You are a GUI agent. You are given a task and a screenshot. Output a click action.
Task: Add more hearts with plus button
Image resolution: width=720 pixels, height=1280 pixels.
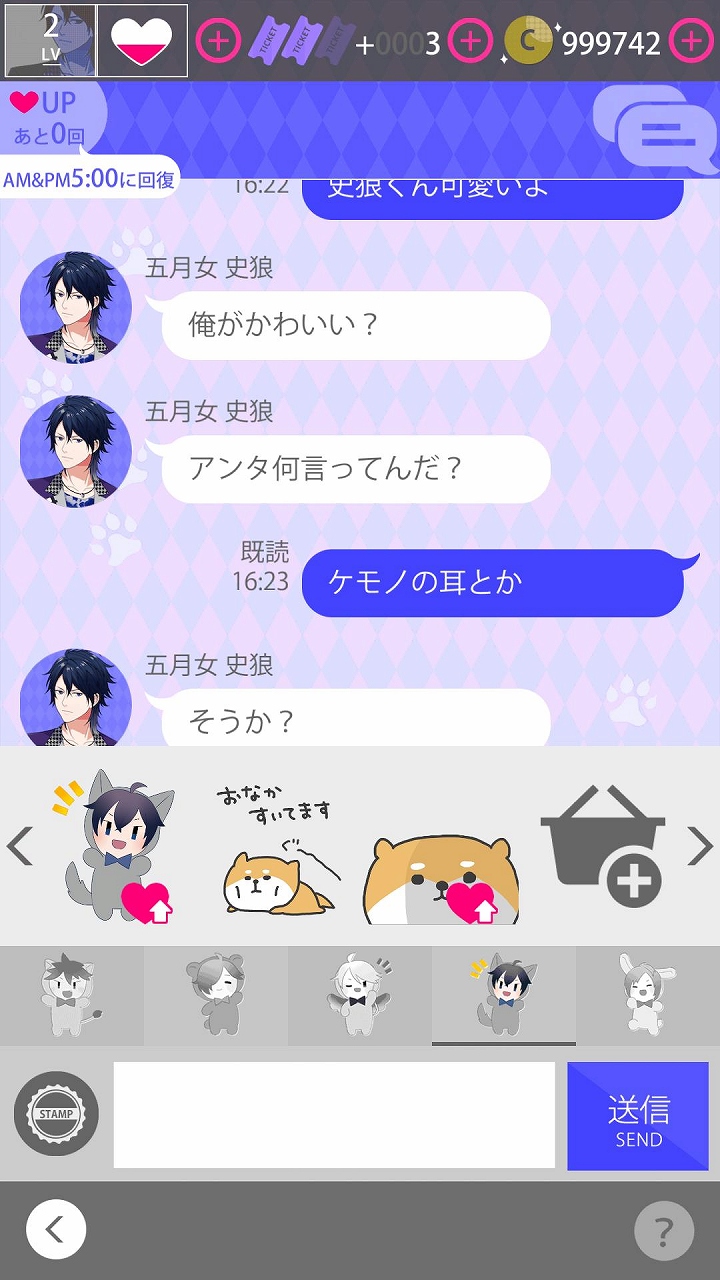(x=217, y=41)
